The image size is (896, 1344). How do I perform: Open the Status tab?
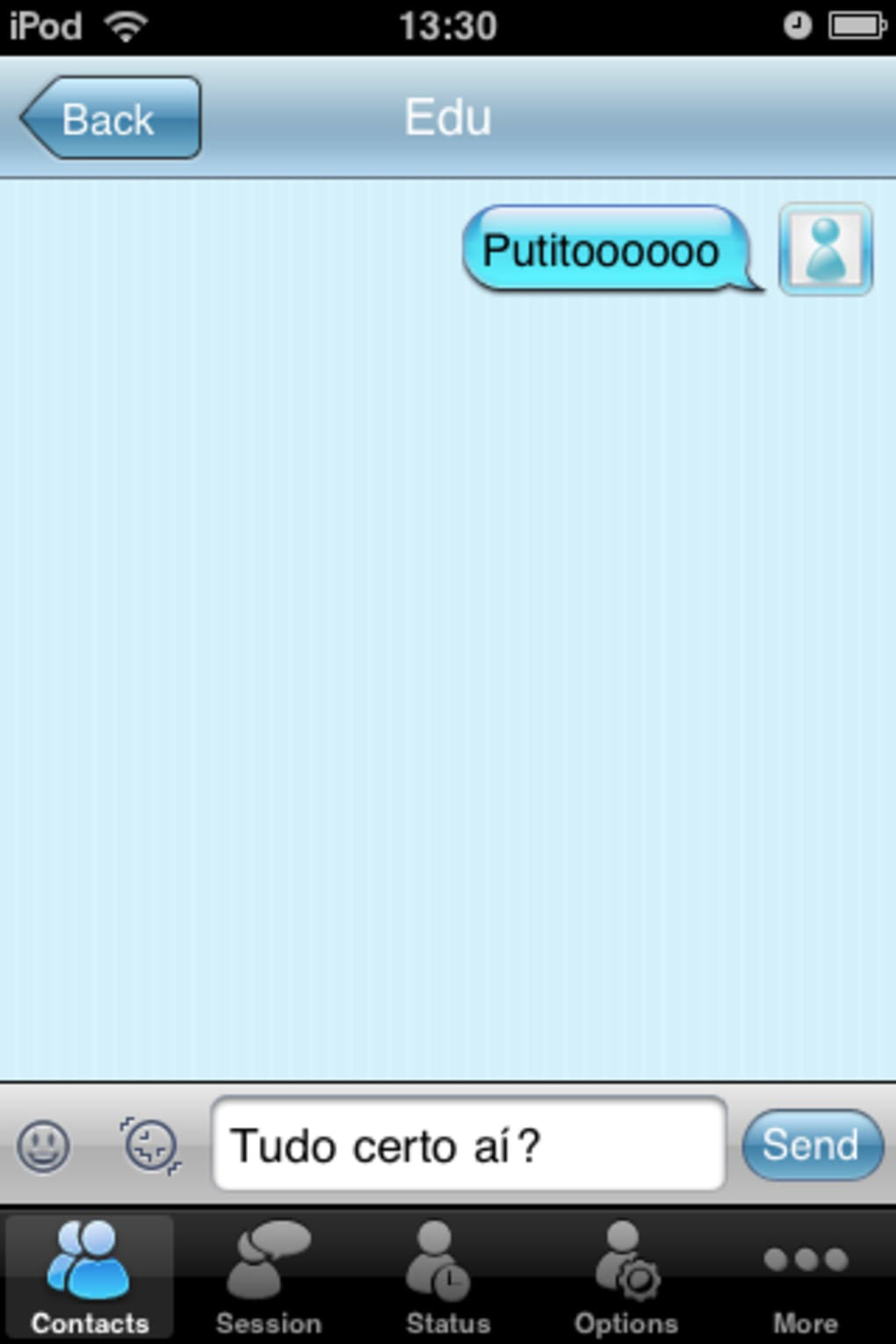[448, 1277]
